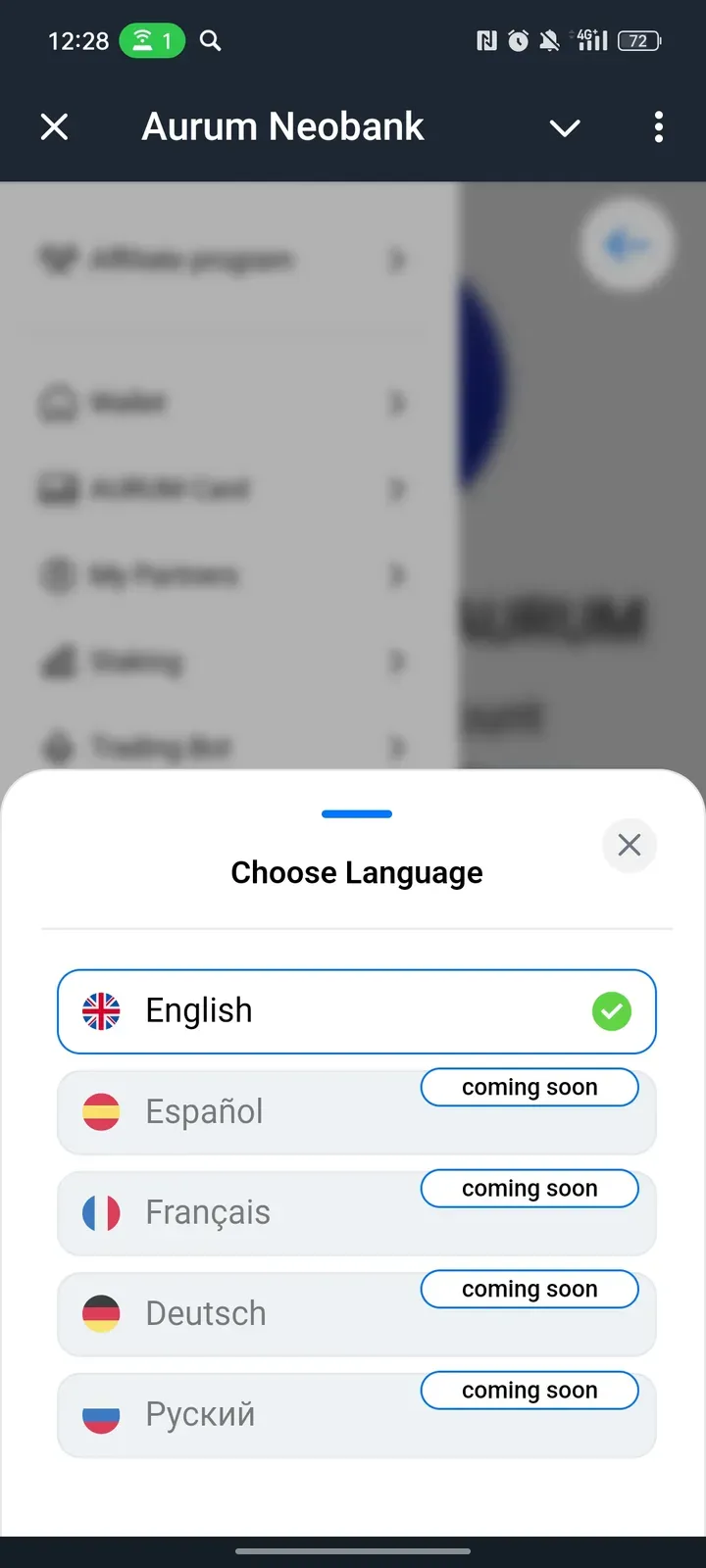Expand the dropdown chevron beside Aurum Neobank
This screenshot has height=1568, width=706.
coord(565,127)
